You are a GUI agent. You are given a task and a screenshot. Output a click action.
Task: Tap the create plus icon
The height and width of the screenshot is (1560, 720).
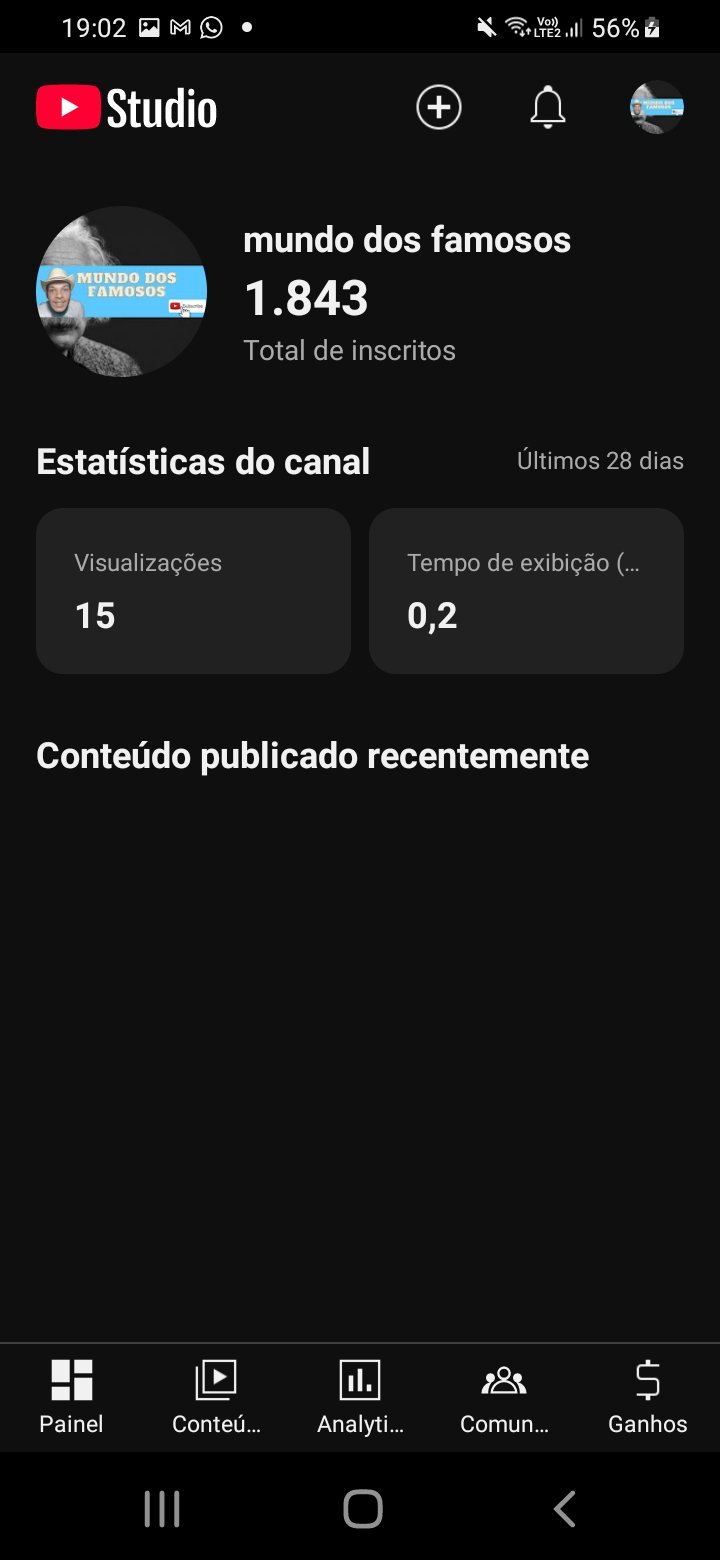[x=439, y=107]
